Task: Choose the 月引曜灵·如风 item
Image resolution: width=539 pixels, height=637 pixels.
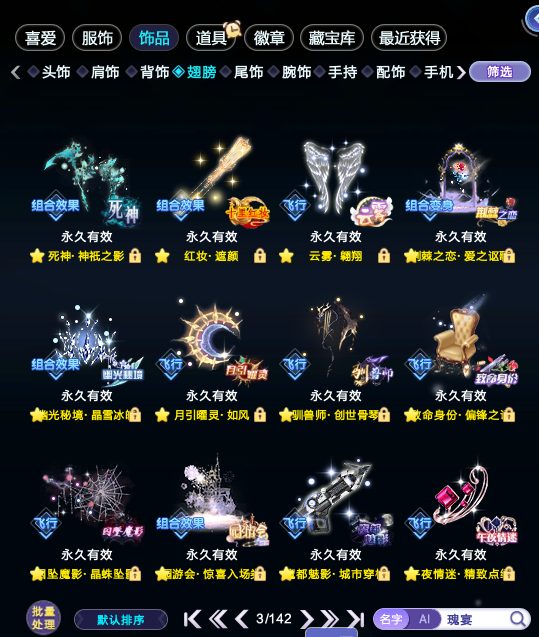Action: (210, 360)
